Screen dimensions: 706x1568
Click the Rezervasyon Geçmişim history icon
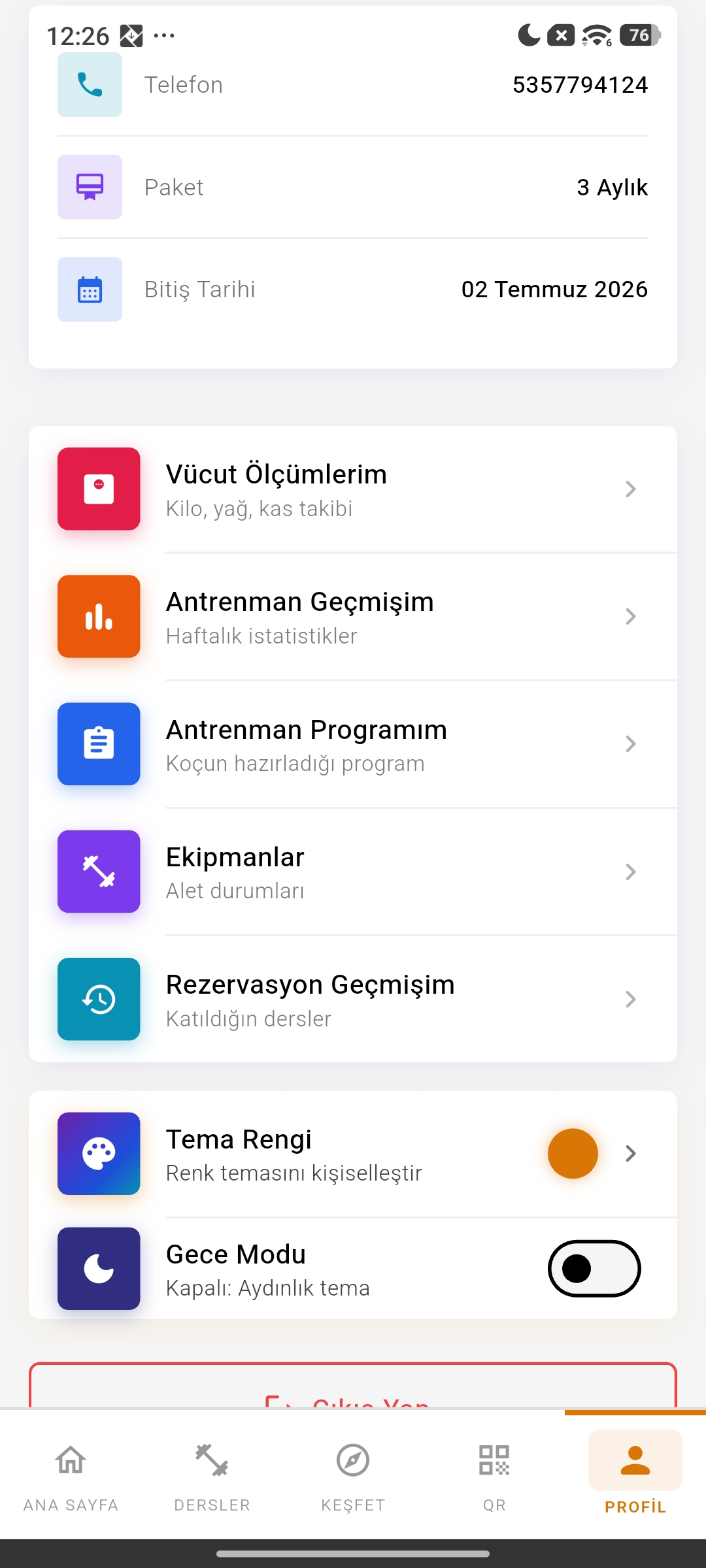[99, 1000]
